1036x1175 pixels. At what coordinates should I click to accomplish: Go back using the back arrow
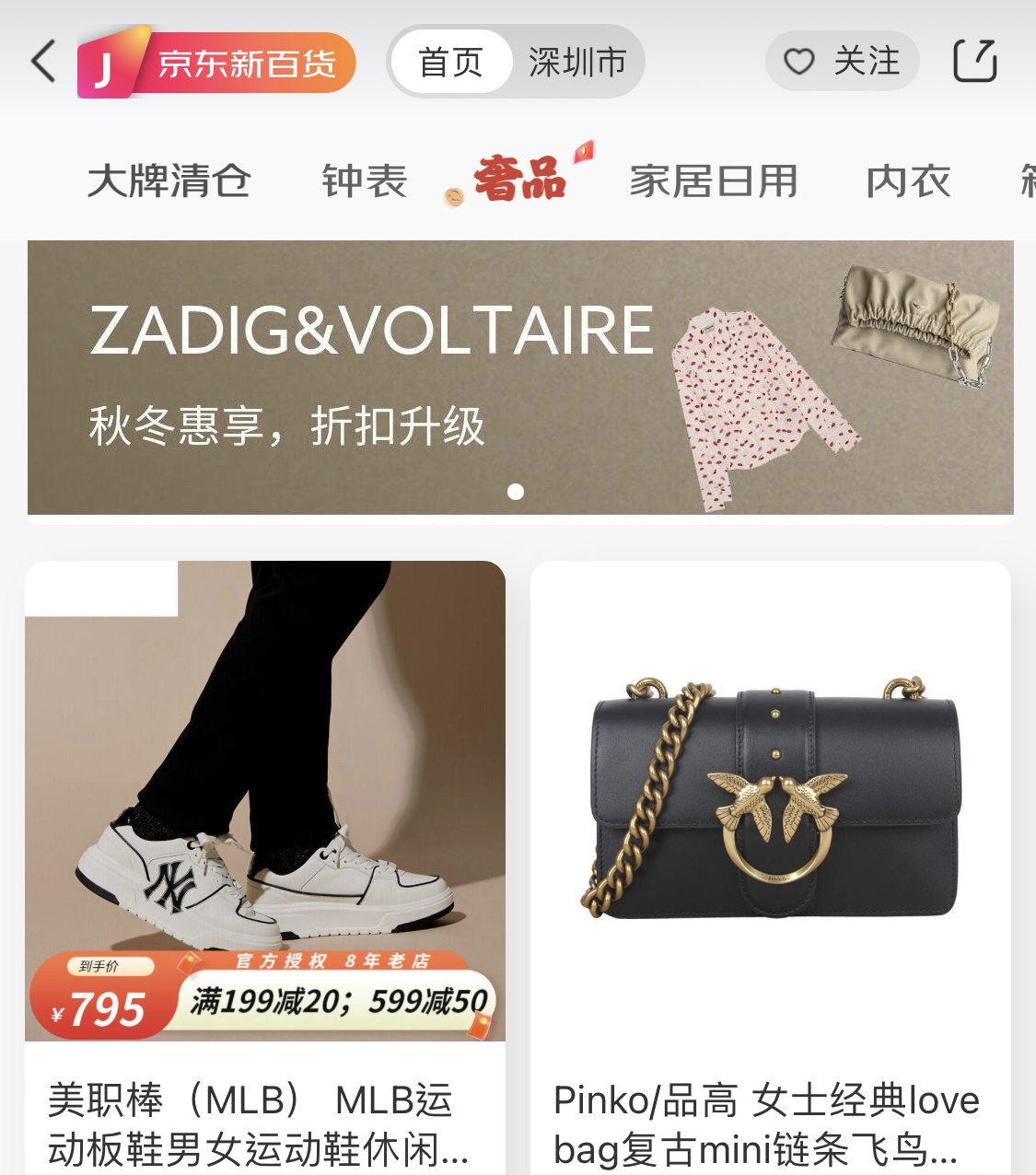[x=43, y=62]
